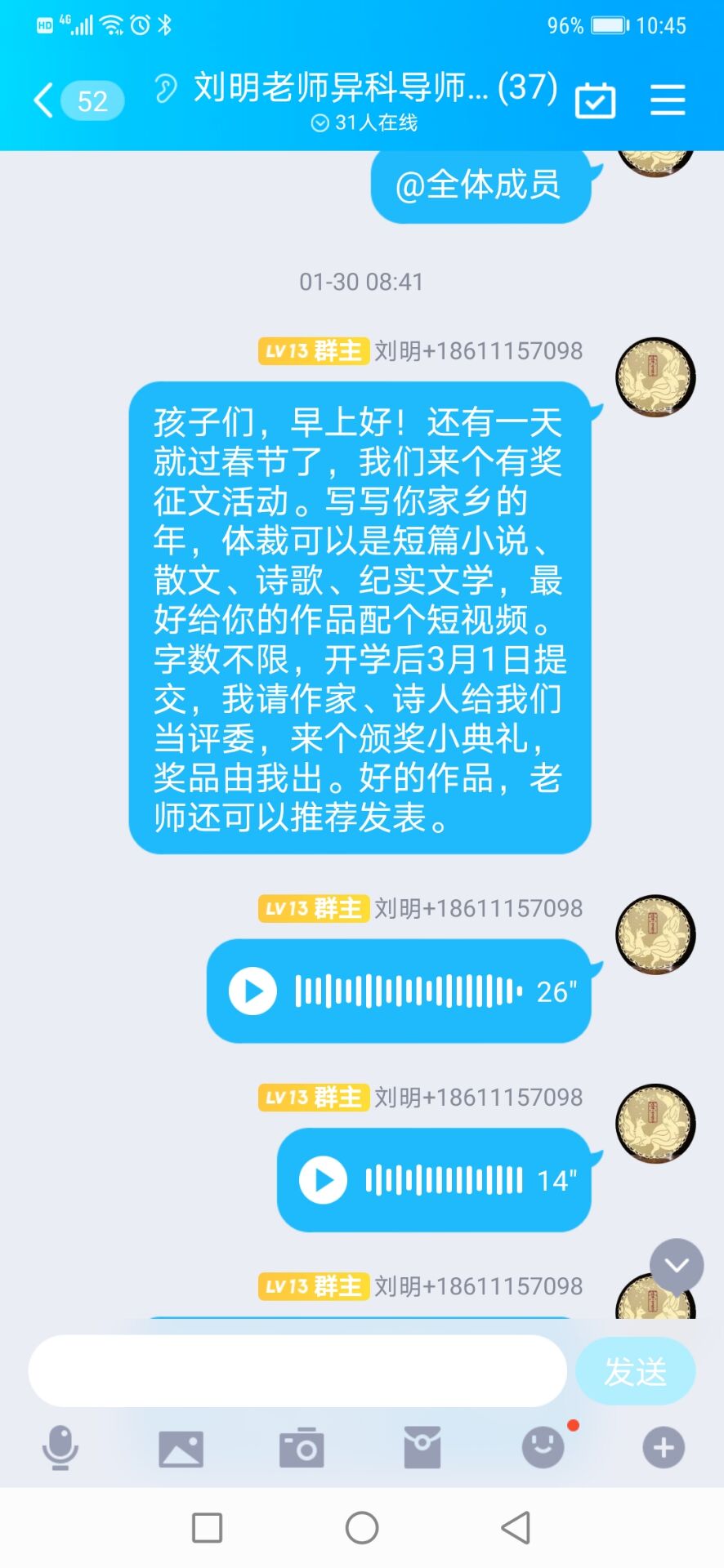Start voice input with the microphone
Screen dimensions: 724x1568
(x=60, y=1448)
